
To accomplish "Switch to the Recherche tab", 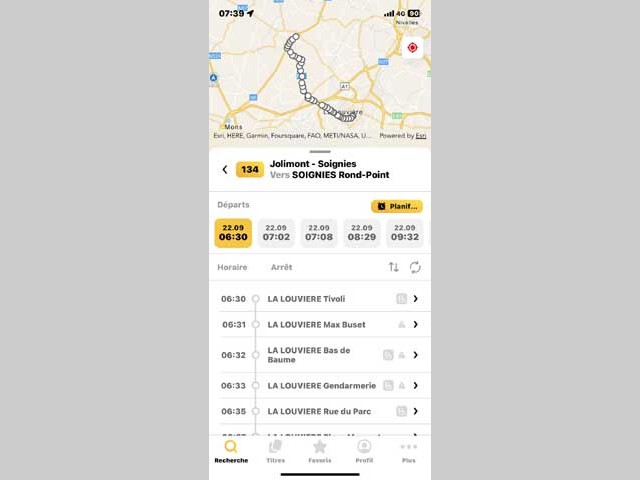I will pos(231,451).
